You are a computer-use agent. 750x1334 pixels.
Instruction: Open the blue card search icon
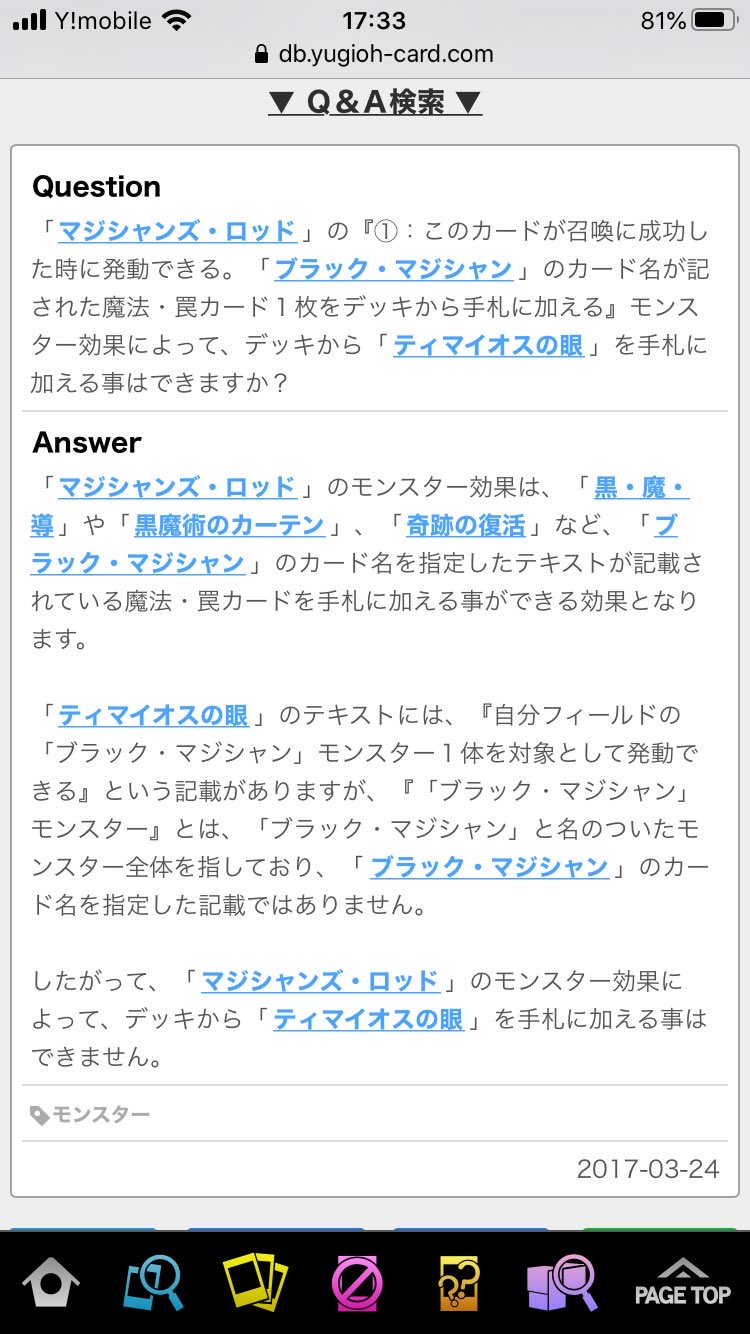(153, 1281)
